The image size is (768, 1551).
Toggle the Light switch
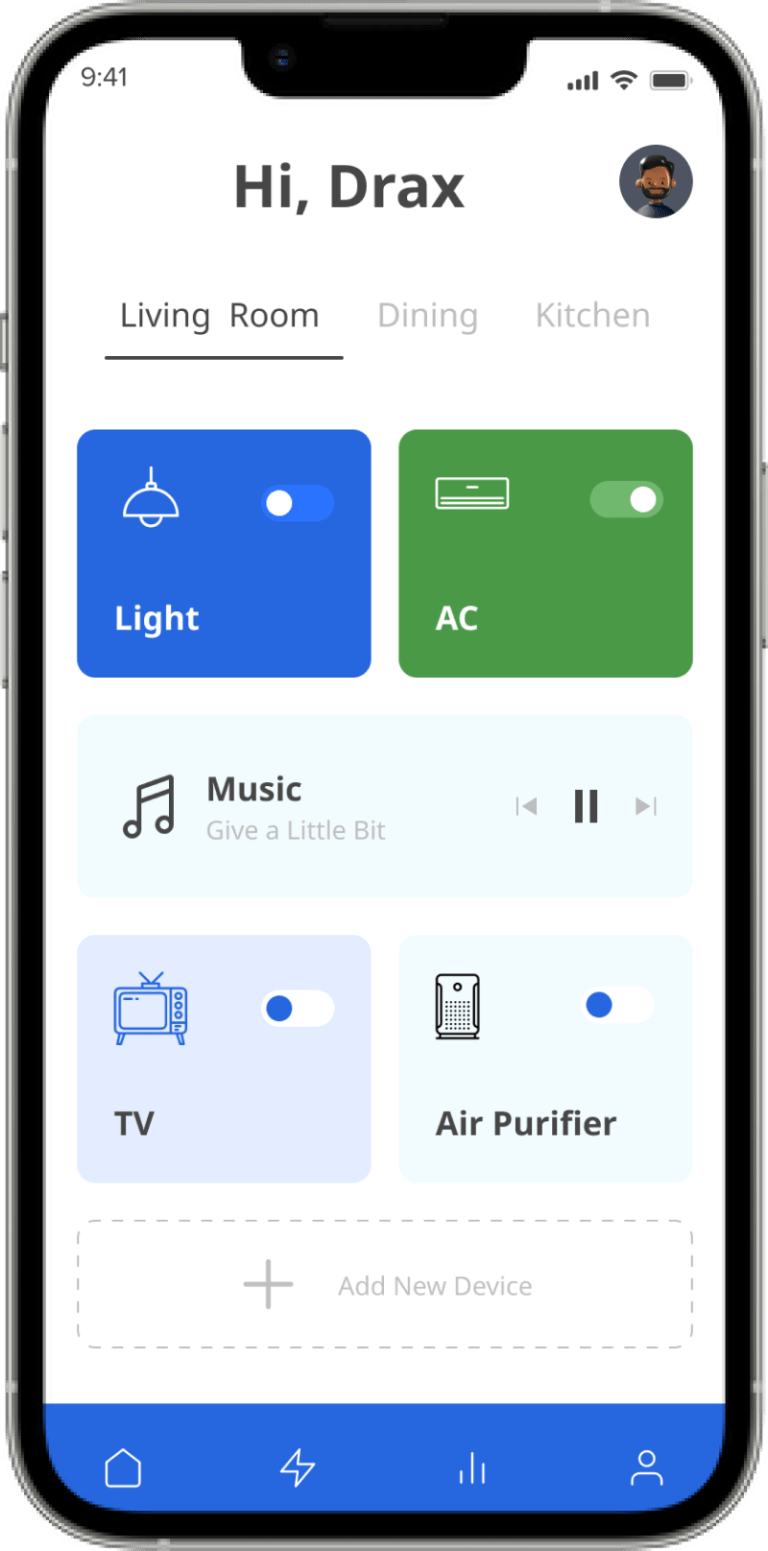297,503
